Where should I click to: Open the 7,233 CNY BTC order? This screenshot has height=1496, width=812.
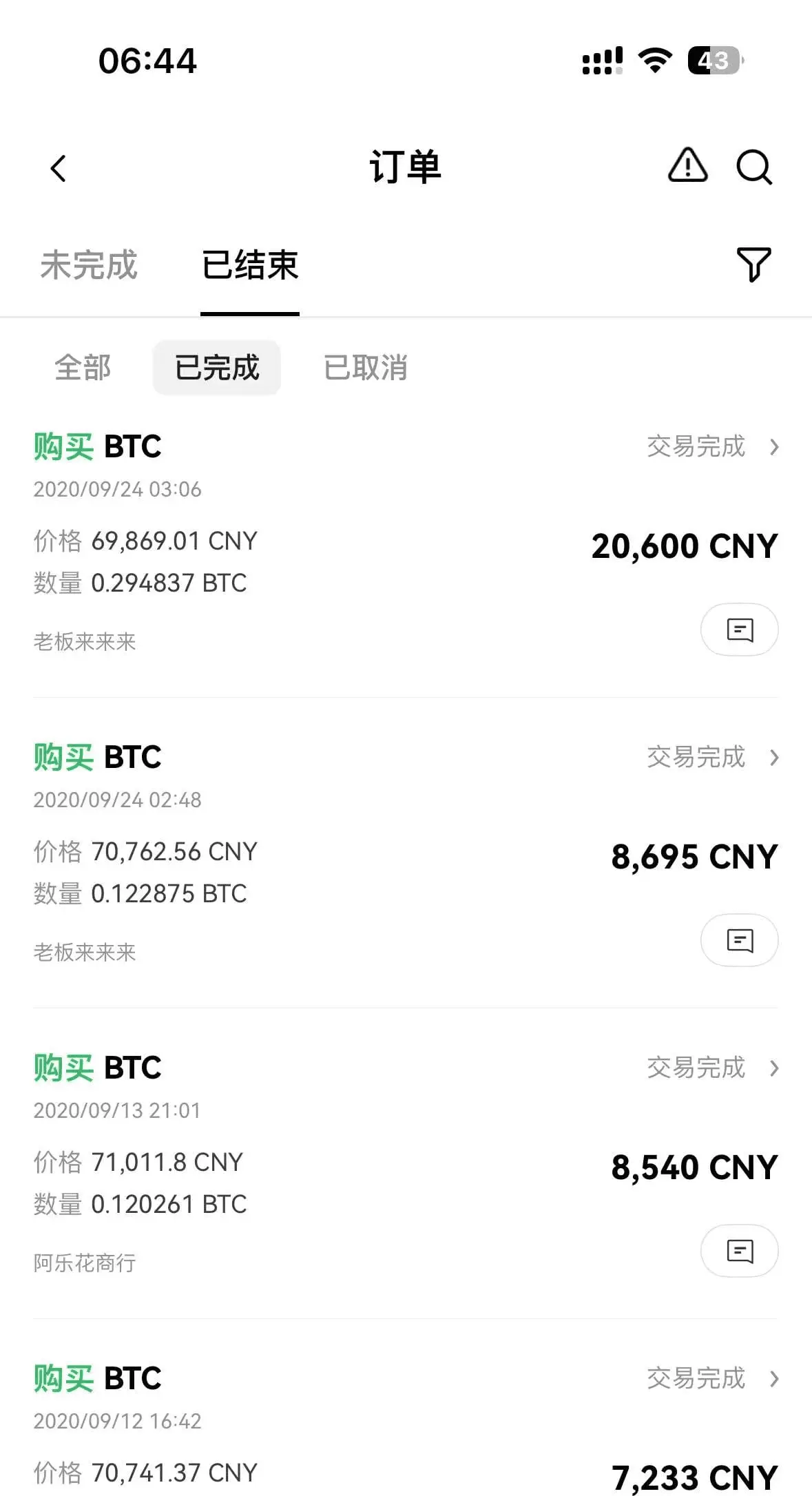(406, 1426)
